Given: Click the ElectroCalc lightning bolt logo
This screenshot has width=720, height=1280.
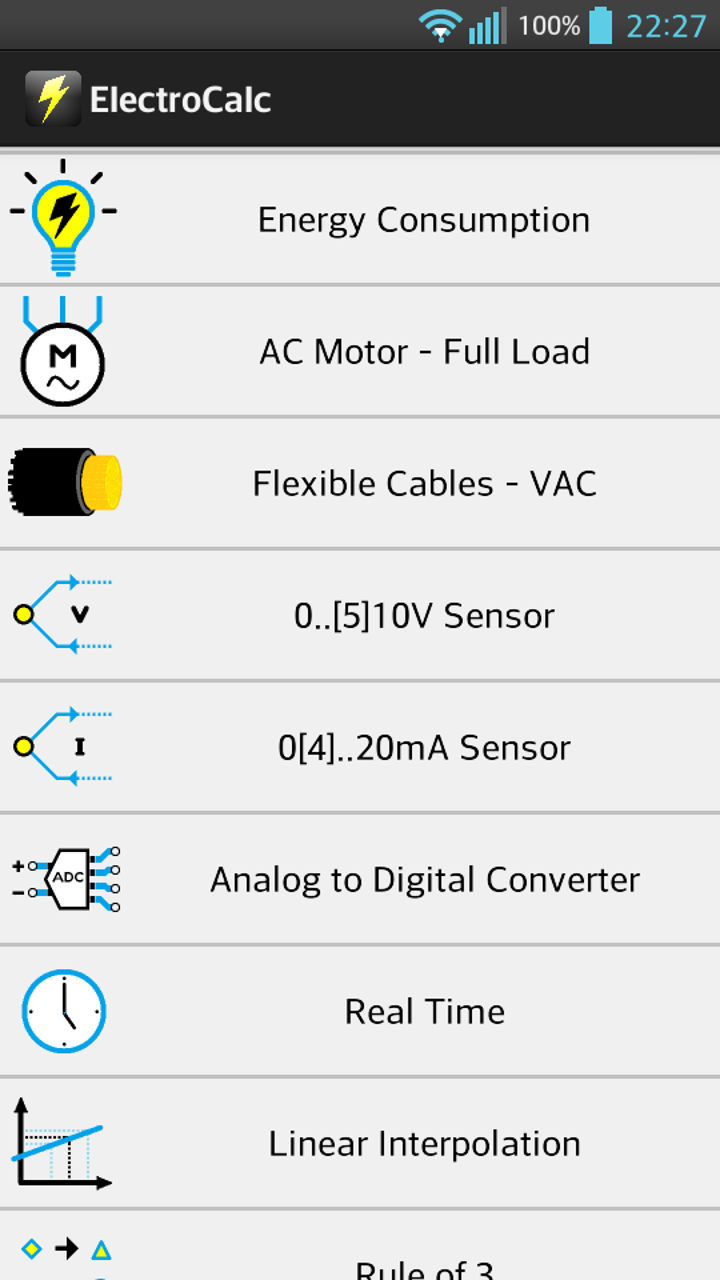Looking at the screenshot, I should tap(51, 98).
